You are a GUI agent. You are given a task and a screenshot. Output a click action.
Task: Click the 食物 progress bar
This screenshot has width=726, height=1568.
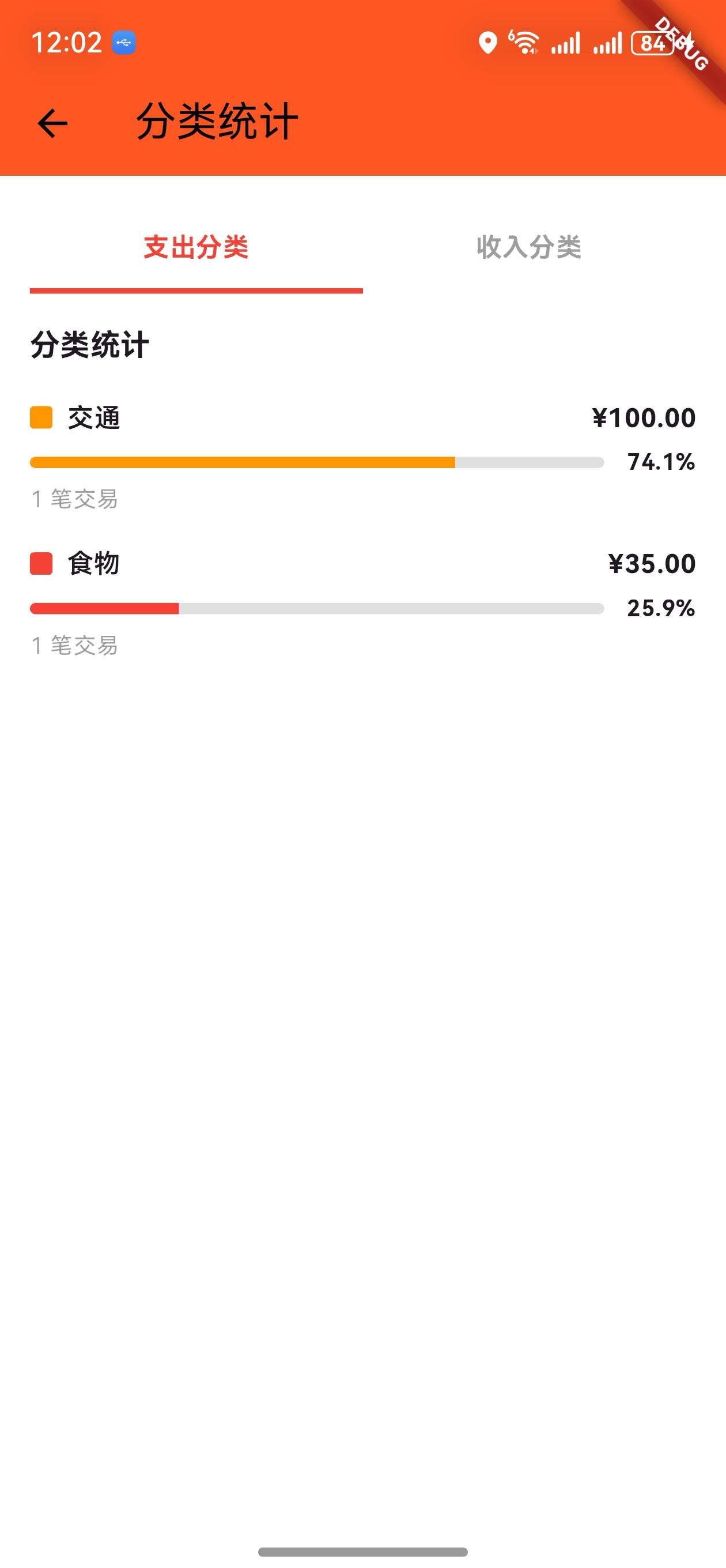tap(316, 608)
